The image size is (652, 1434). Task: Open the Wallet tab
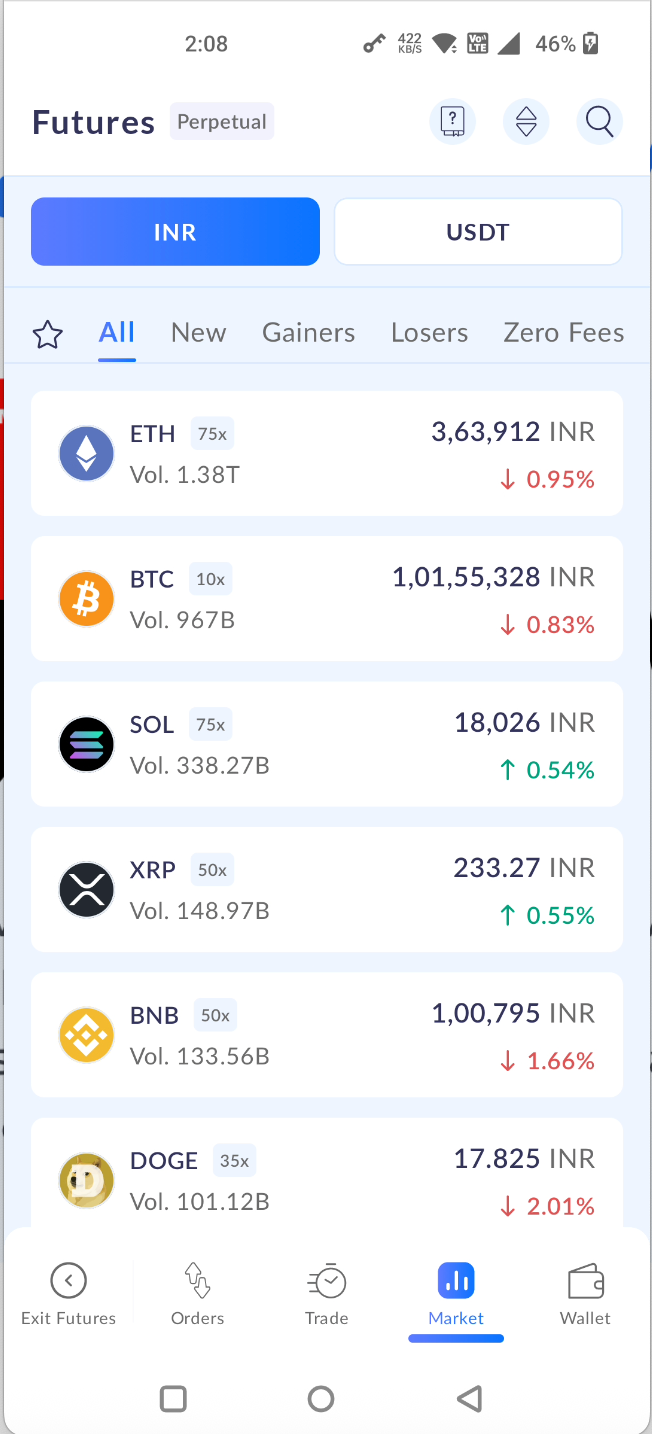click(585, 1294)
